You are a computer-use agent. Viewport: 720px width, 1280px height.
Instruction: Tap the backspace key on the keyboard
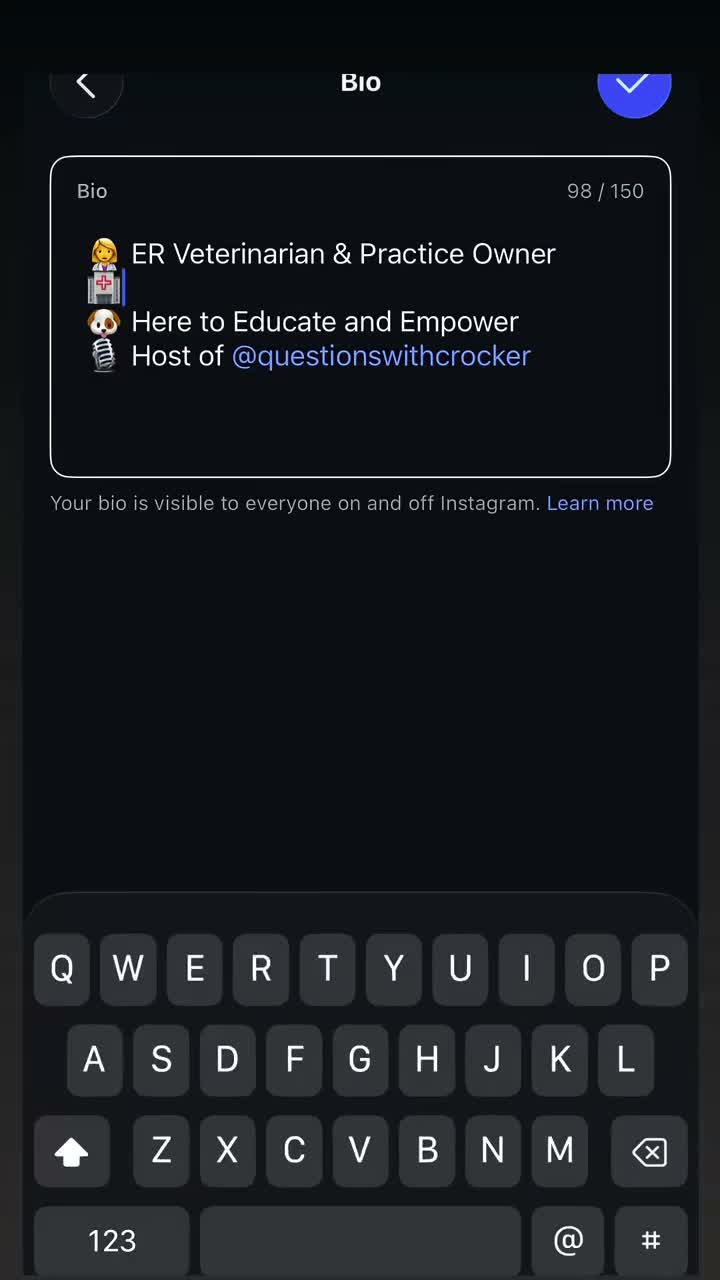[x=650, y=1151]
